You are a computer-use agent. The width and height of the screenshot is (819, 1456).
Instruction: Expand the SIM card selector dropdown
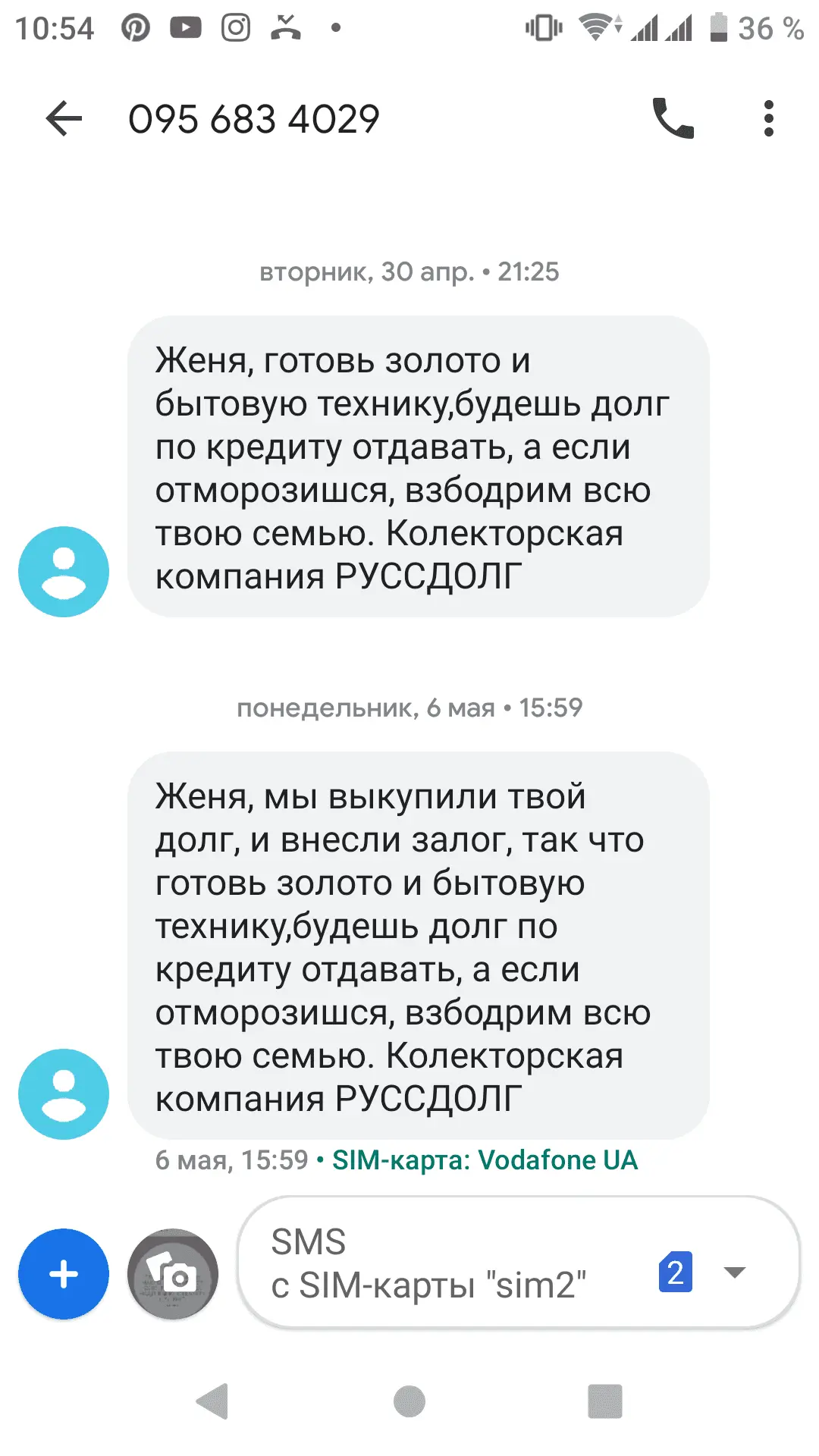pos(734,1272)
